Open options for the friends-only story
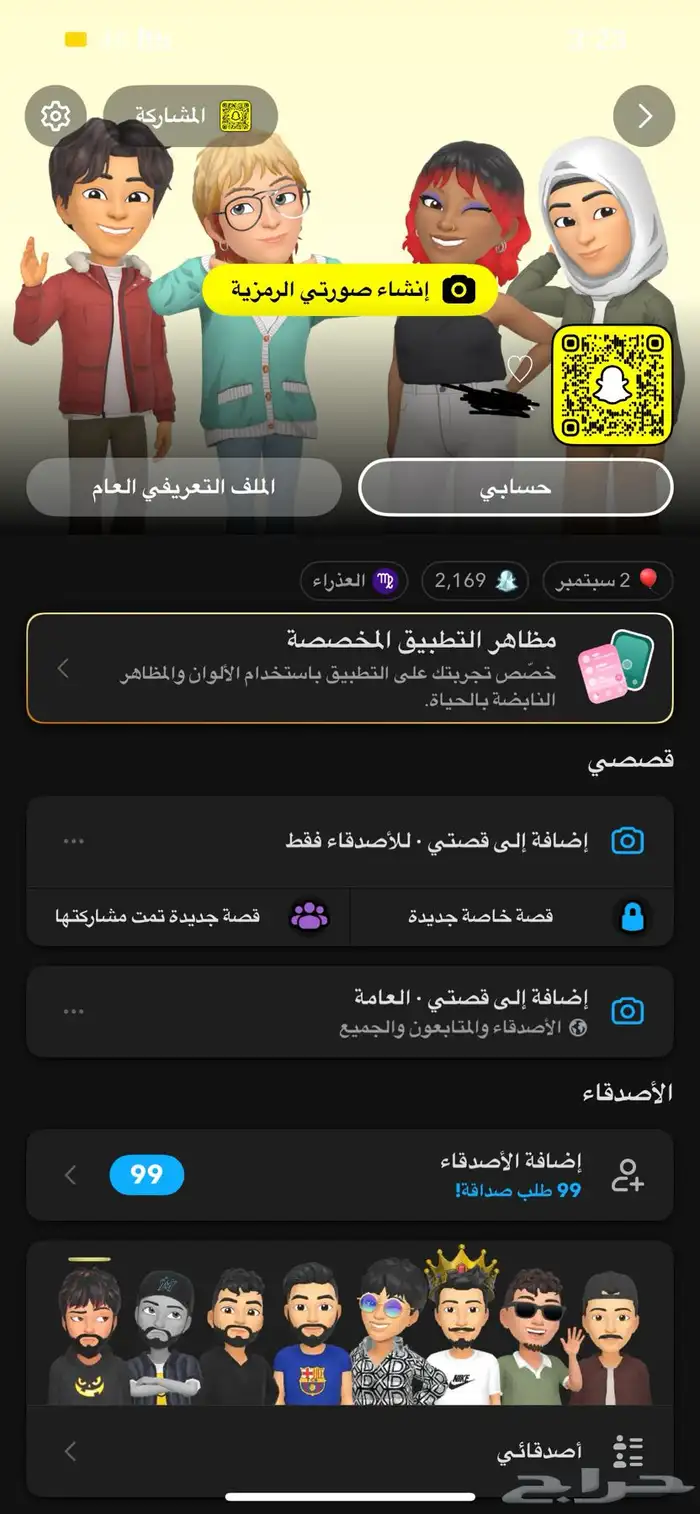 coord(73,841)
